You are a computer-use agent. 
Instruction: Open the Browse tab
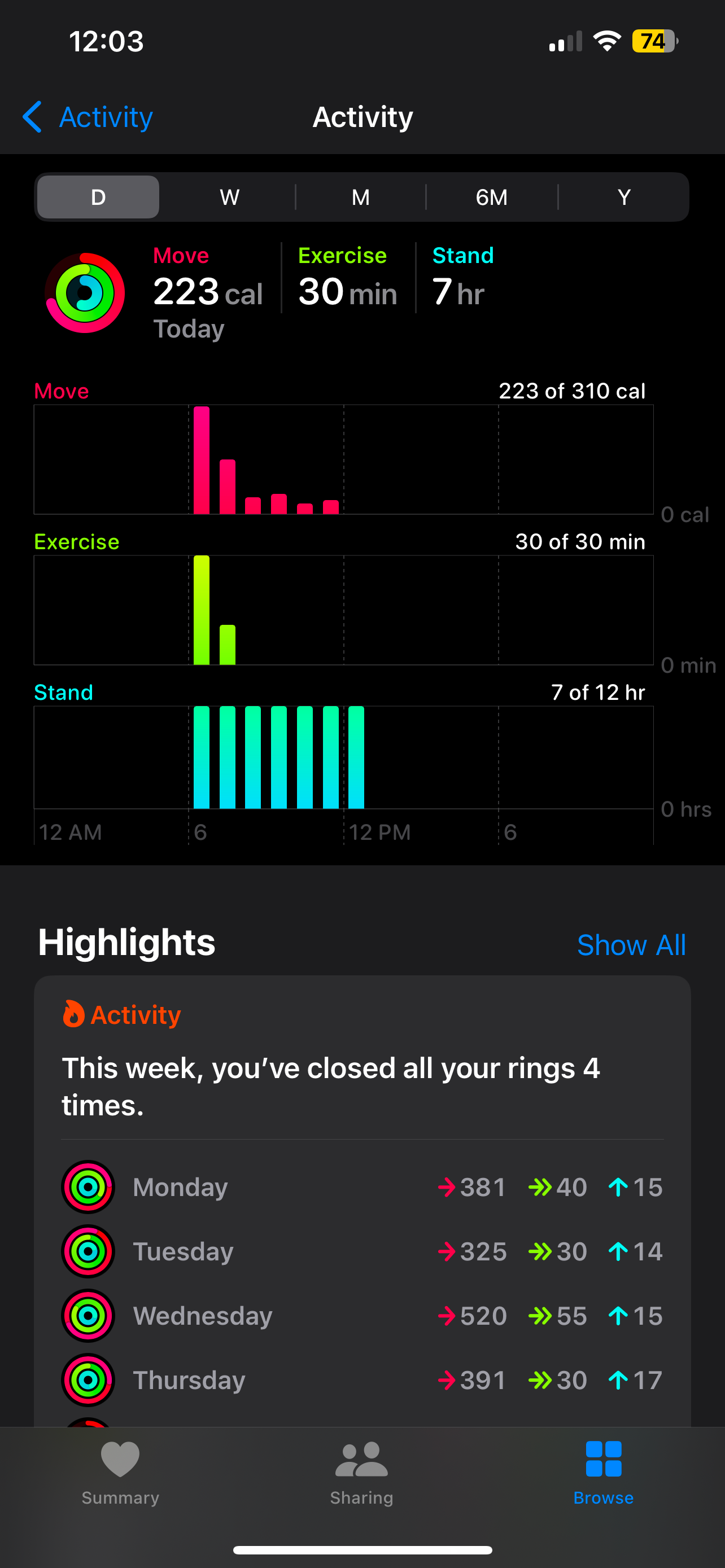[603, 1473]
